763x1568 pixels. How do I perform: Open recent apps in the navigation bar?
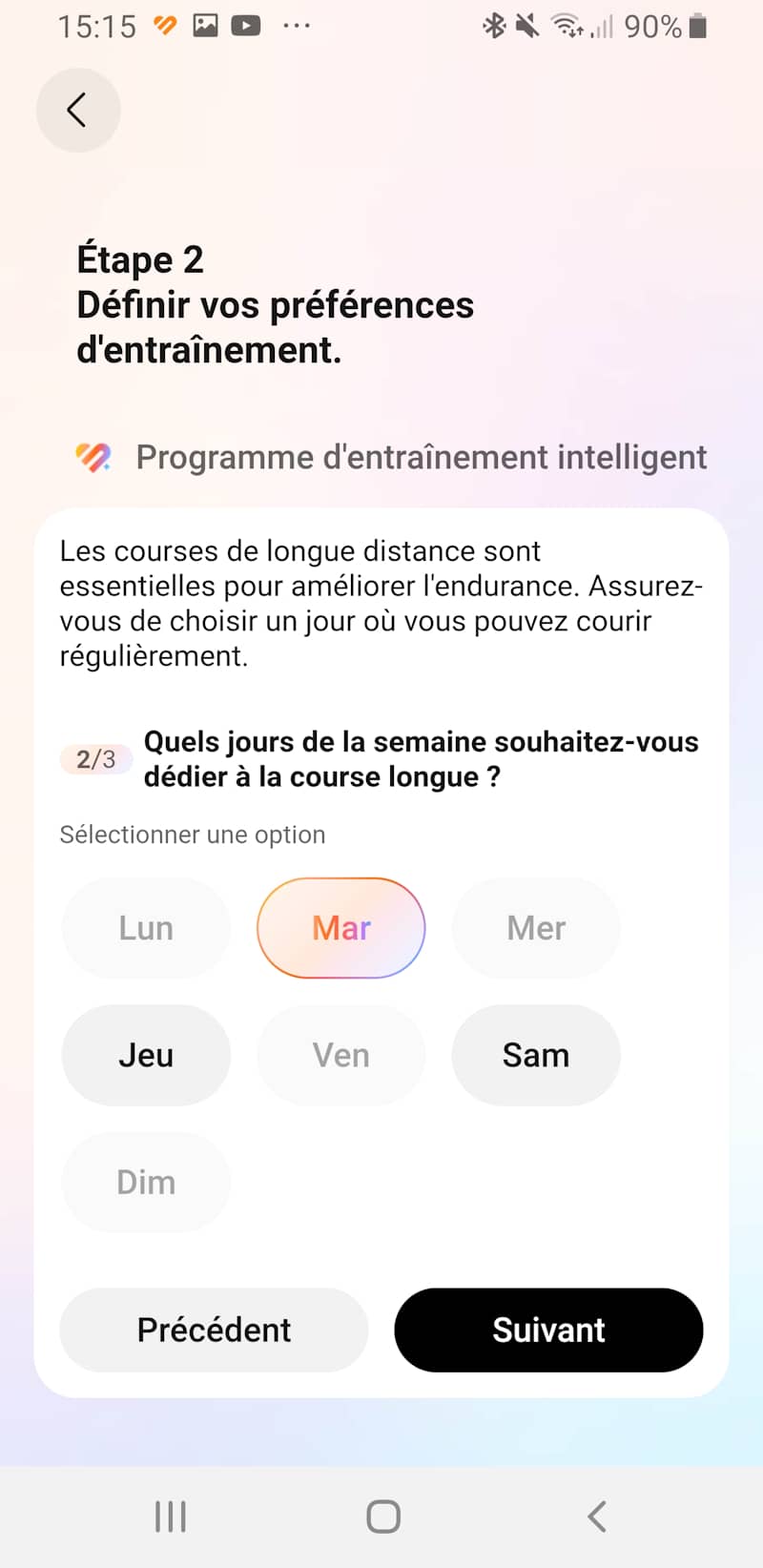pos(171,1516)
